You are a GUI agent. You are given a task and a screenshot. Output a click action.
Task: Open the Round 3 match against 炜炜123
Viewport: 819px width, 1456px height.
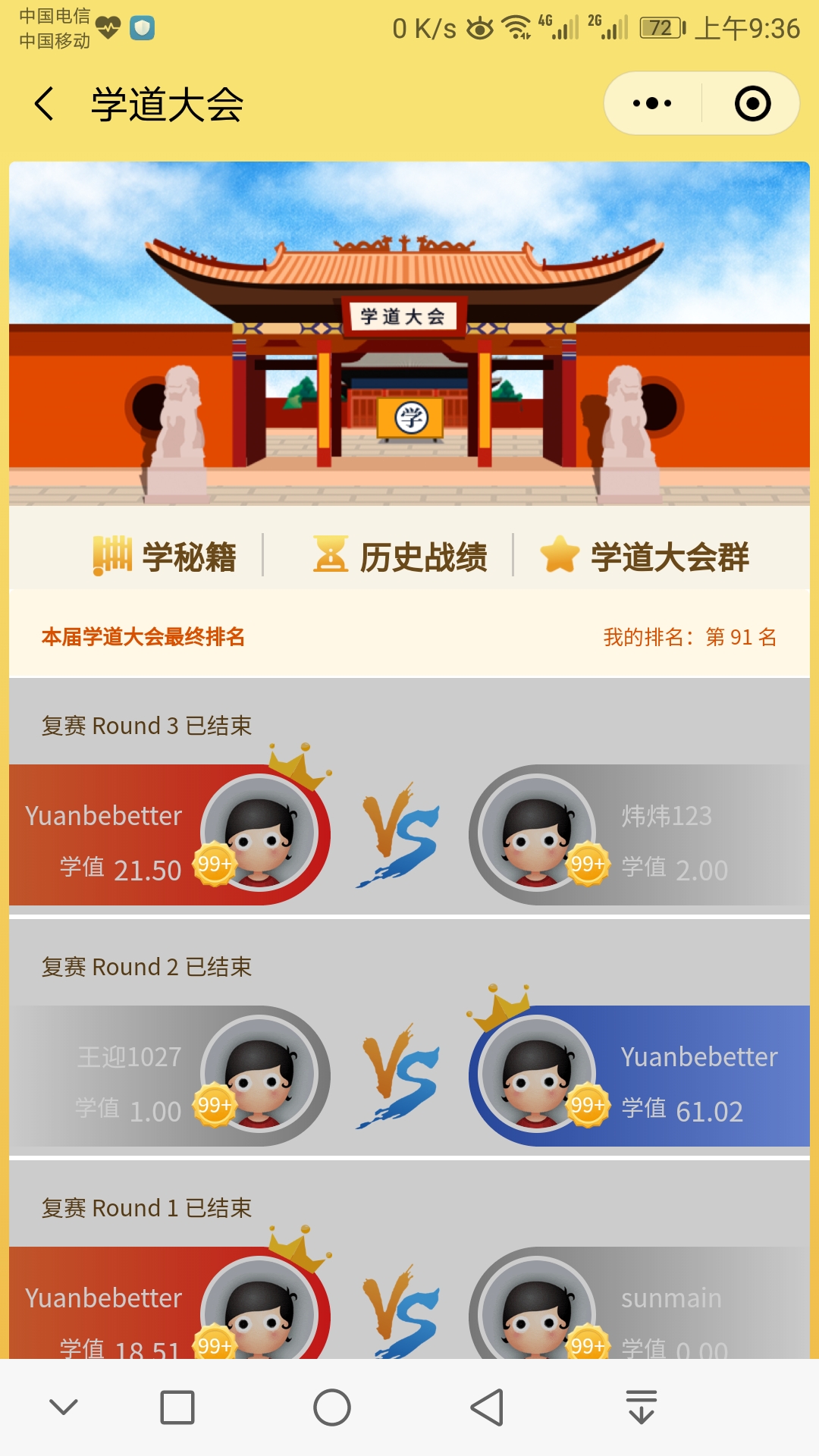(x=409, y=834)
